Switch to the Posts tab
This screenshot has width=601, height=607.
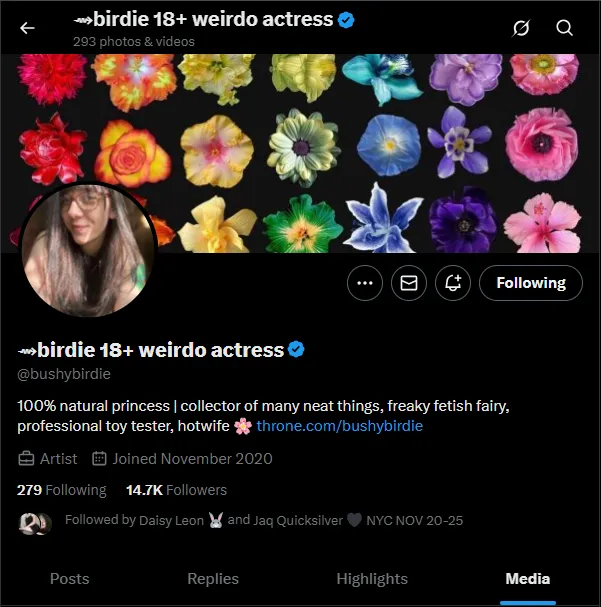tap(69, 578)
